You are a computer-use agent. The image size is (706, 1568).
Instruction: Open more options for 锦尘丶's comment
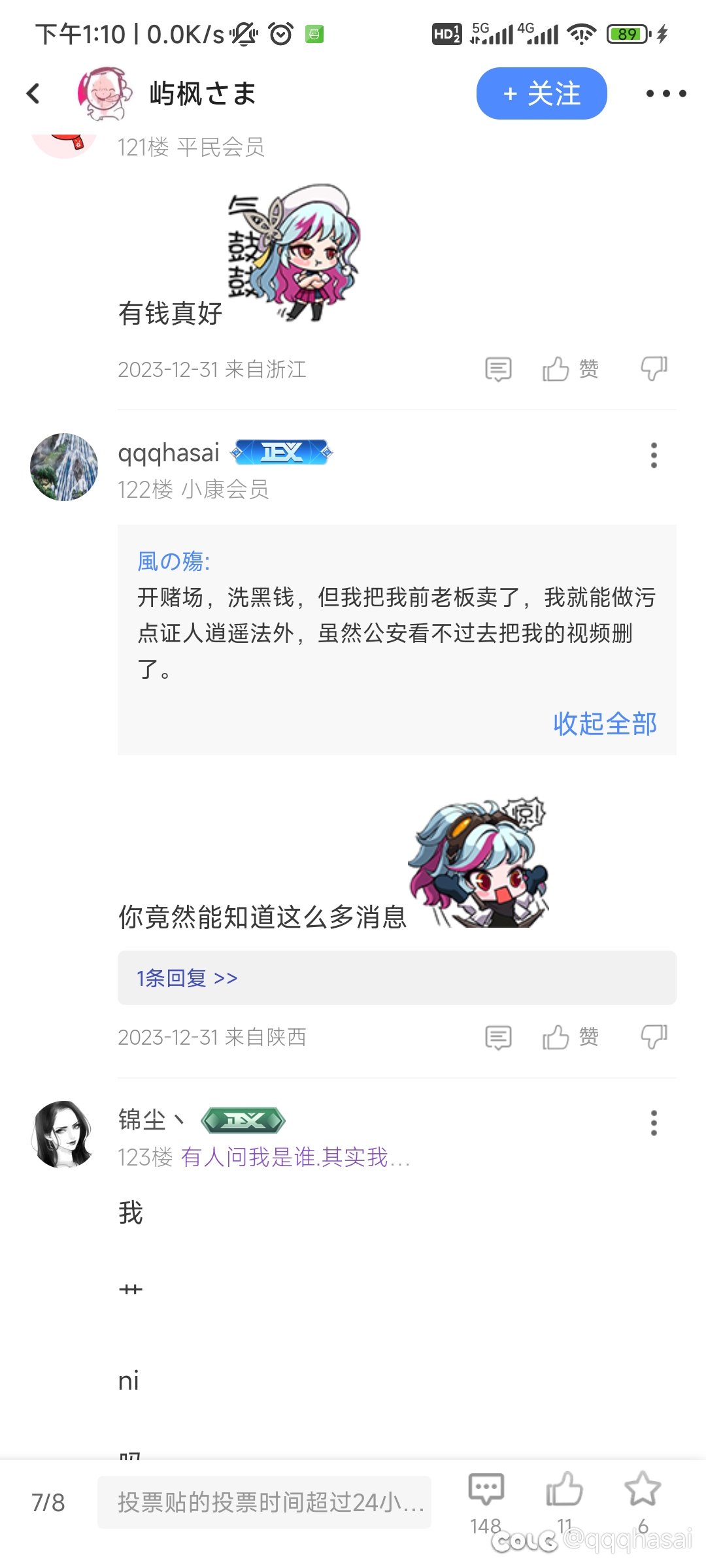654,1123
